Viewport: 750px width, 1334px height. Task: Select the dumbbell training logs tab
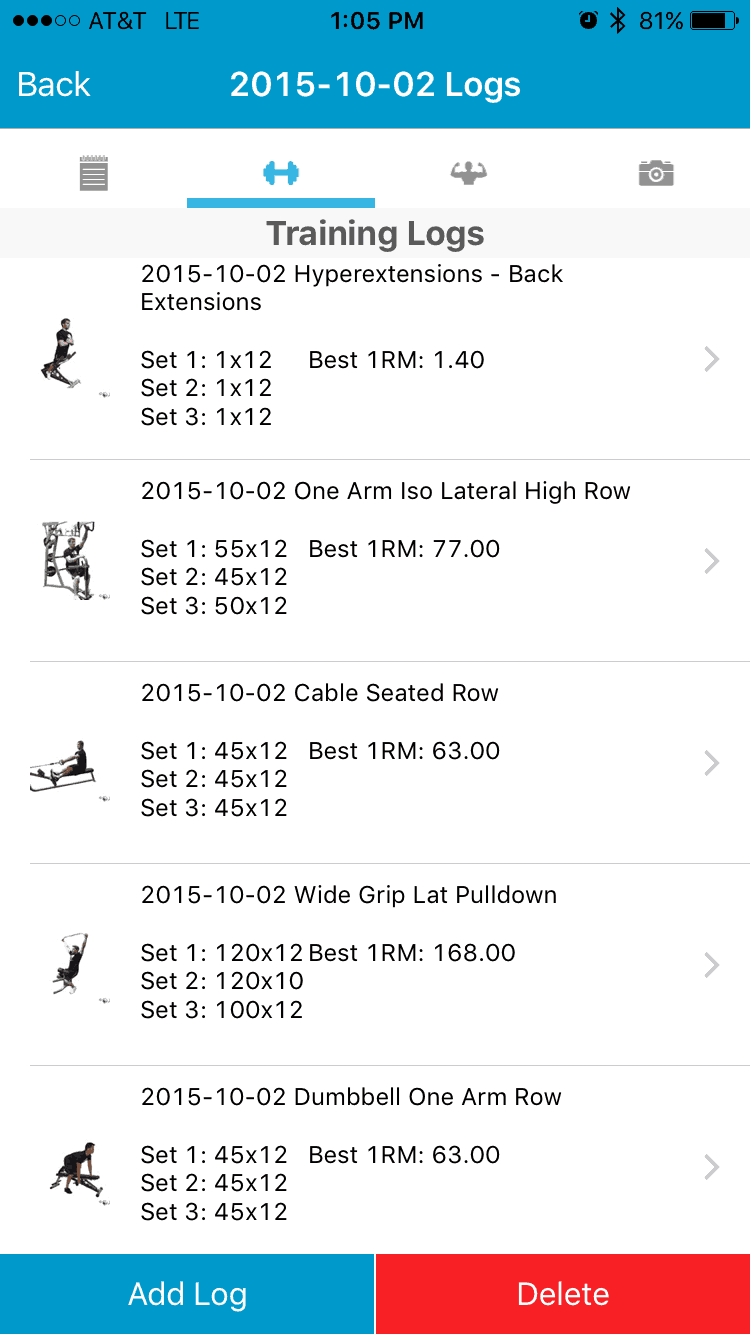281,173
